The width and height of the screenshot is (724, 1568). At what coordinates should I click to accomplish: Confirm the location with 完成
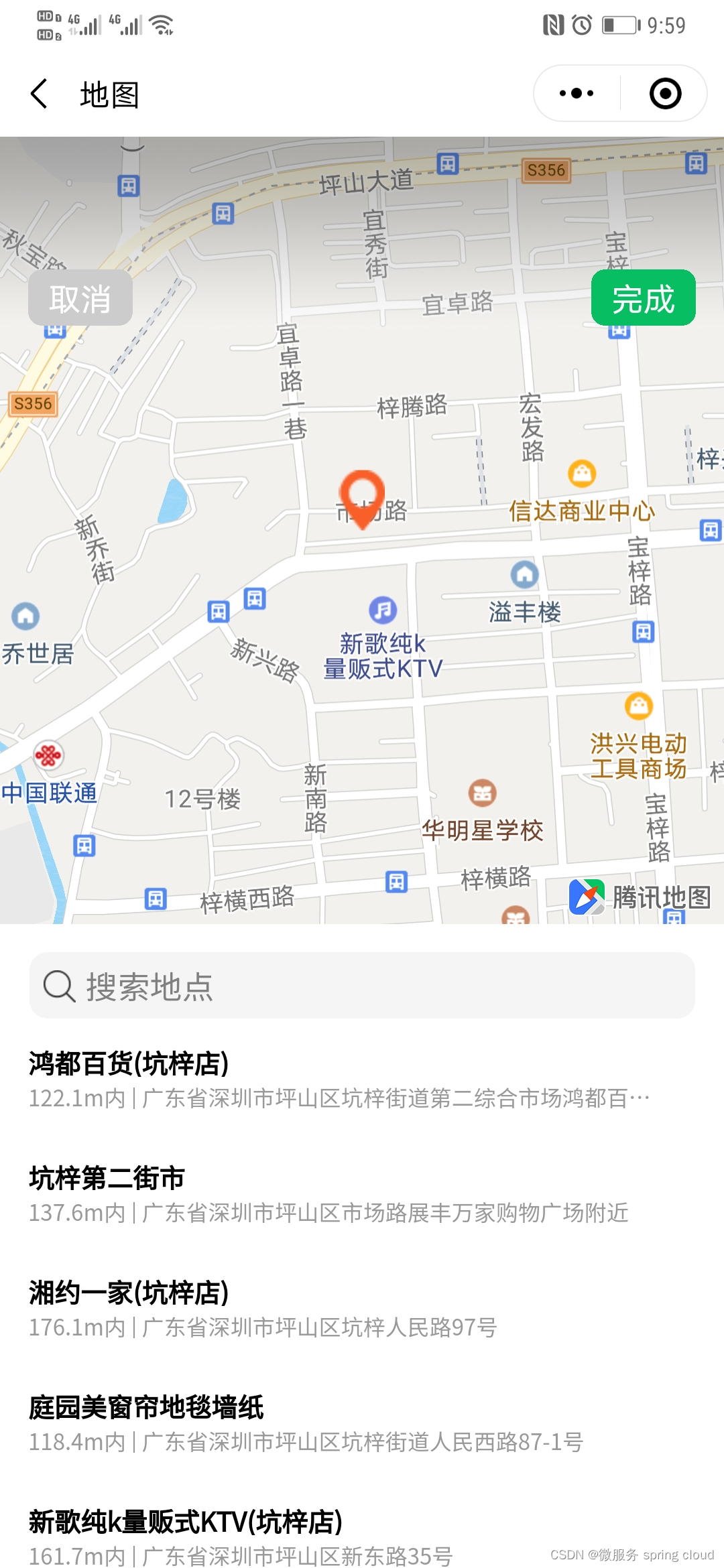coord(643,298)
